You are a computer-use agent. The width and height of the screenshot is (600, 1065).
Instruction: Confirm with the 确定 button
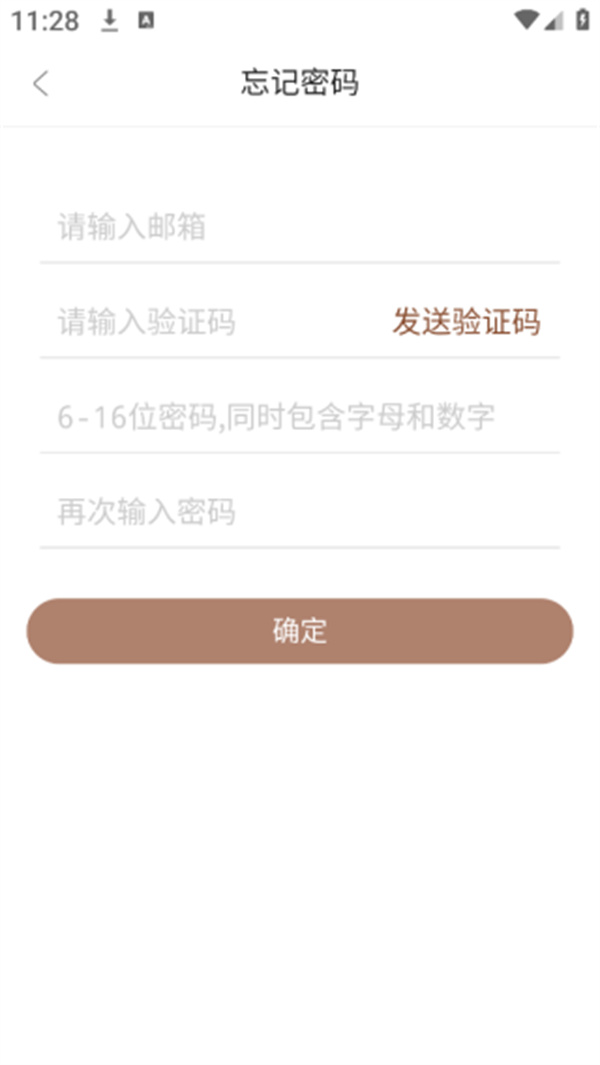click(x=300, y=631)
